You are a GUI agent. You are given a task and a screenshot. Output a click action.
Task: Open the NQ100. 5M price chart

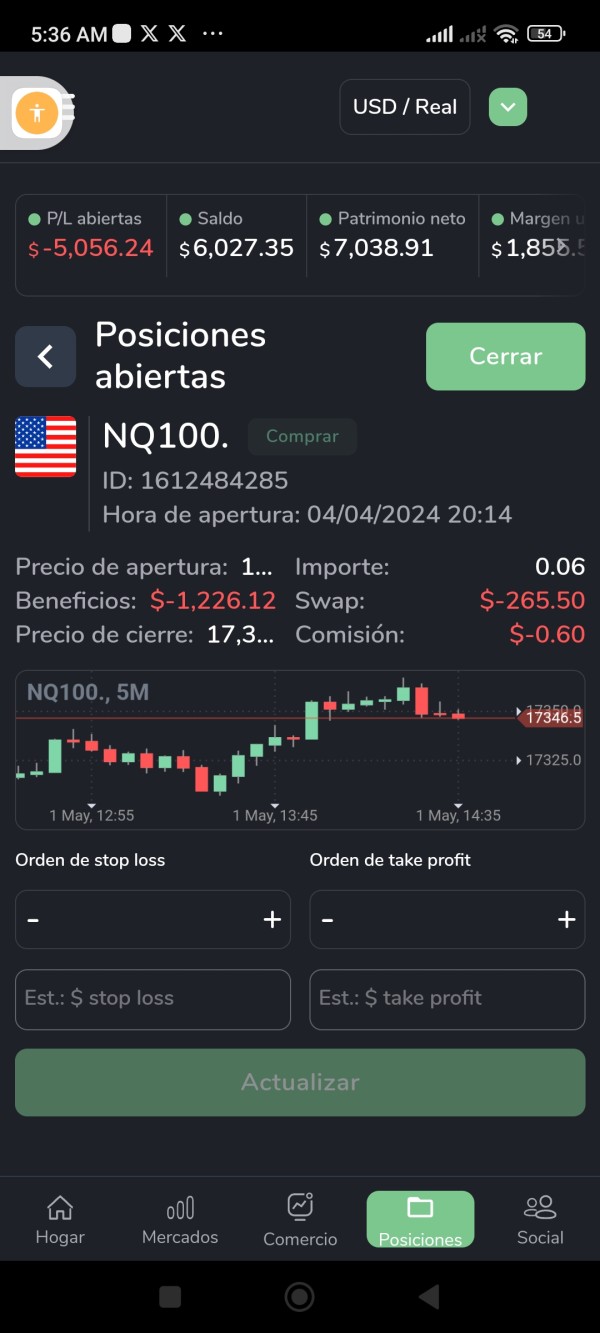pos(300,750)
